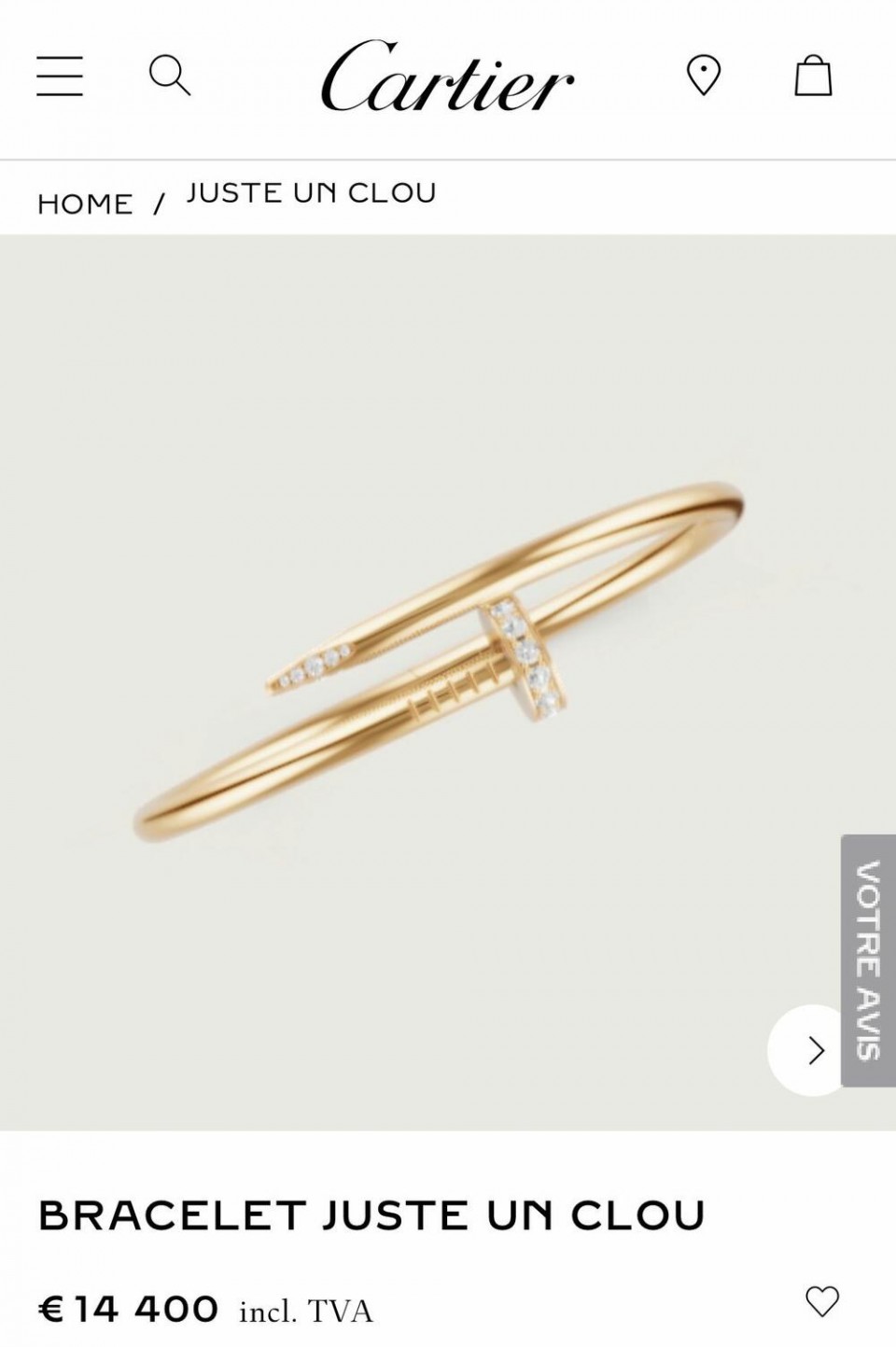Go to the HOME breadcrumb
Screen dimensions: 896x1347
click(85, 204)
